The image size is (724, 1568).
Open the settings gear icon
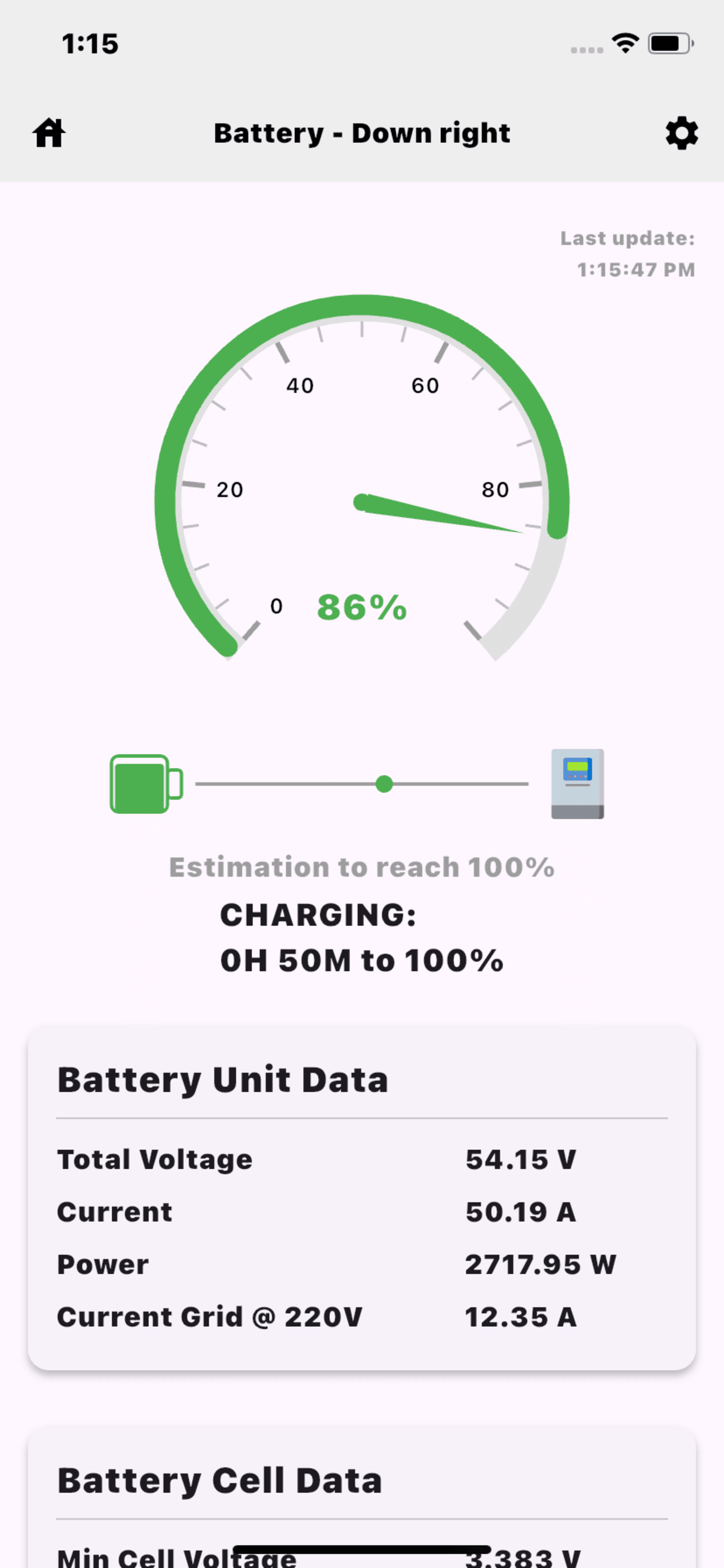(x=681, y=132)
